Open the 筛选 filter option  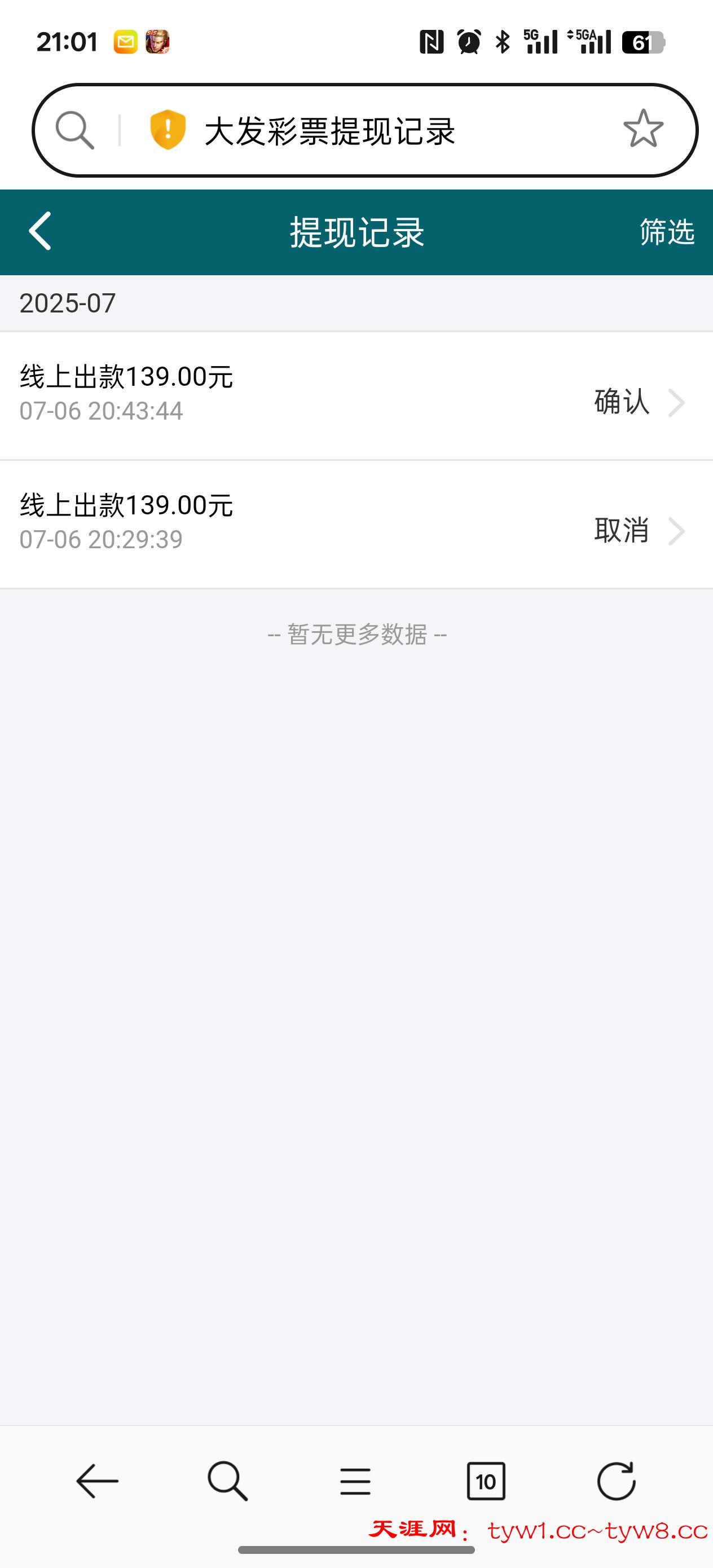pos(667,232)
